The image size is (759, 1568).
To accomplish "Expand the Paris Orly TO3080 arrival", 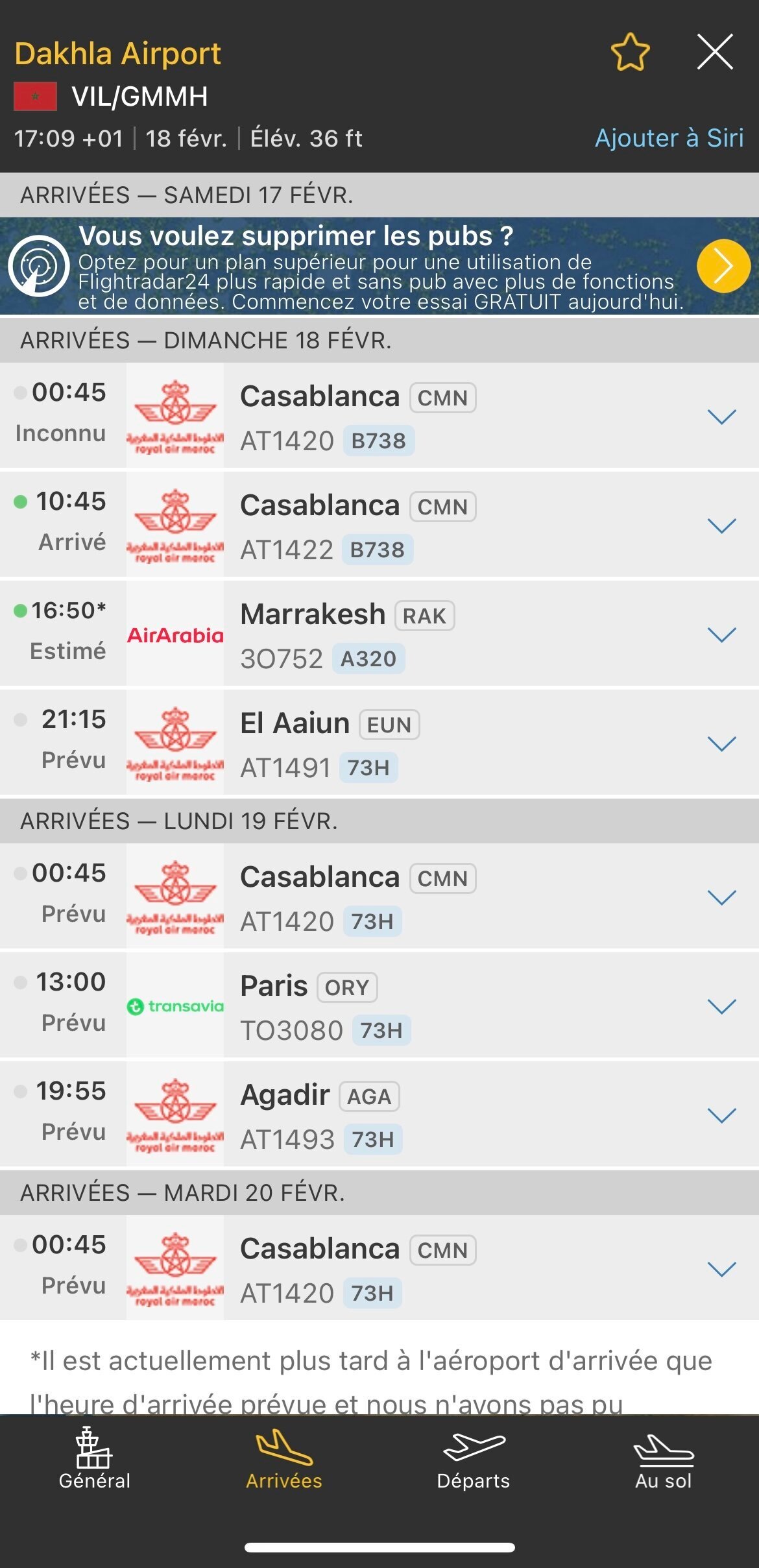I will (721, 1006).
